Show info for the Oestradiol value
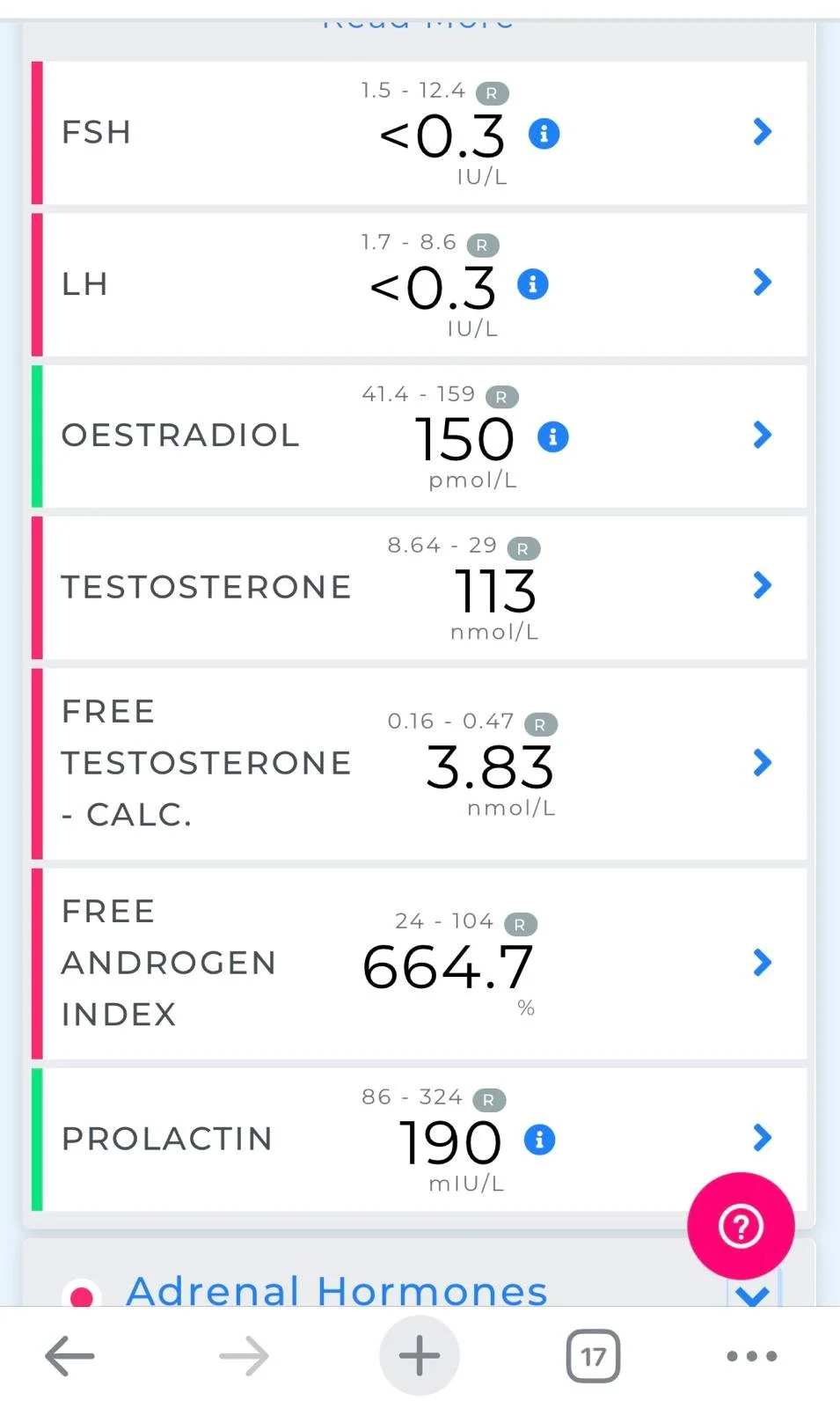840x1408 pixels. (553, 436)
